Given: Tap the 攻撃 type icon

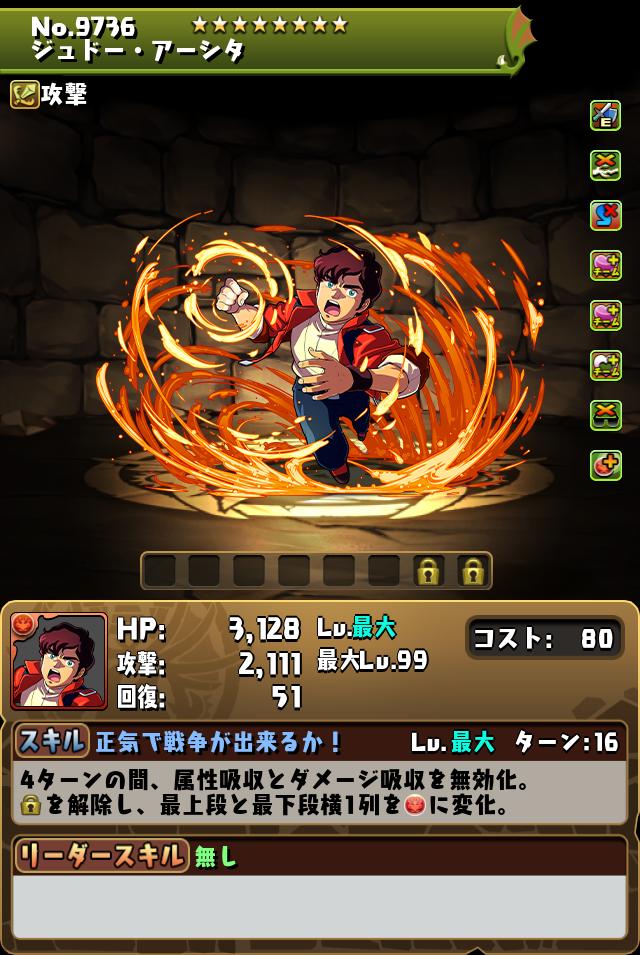Looking at the screenshot, I should tap(24, 94).
